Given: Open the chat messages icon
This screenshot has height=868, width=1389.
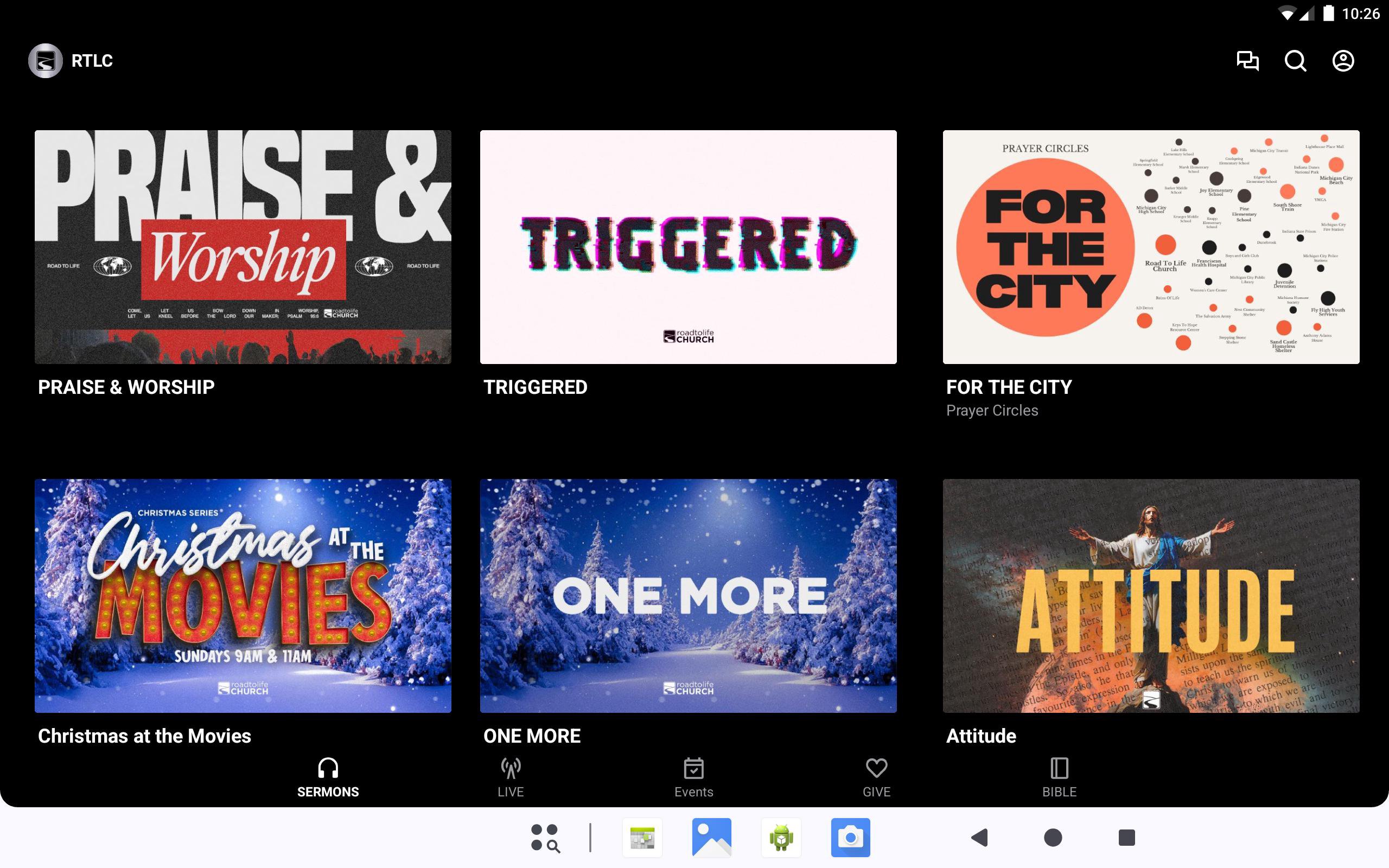Looking at the screenshot, I should pyautogui.click(x=1247, y=61).
